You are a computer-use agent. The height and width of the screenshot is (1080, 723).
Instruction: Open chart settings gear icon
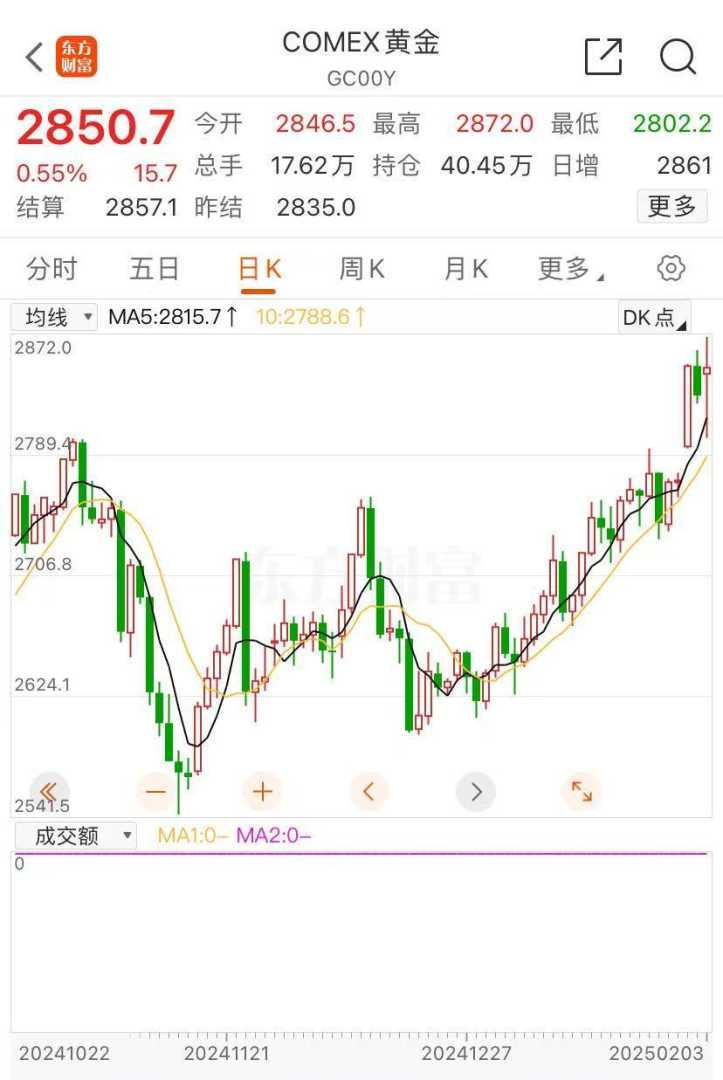tap(671, 268)
